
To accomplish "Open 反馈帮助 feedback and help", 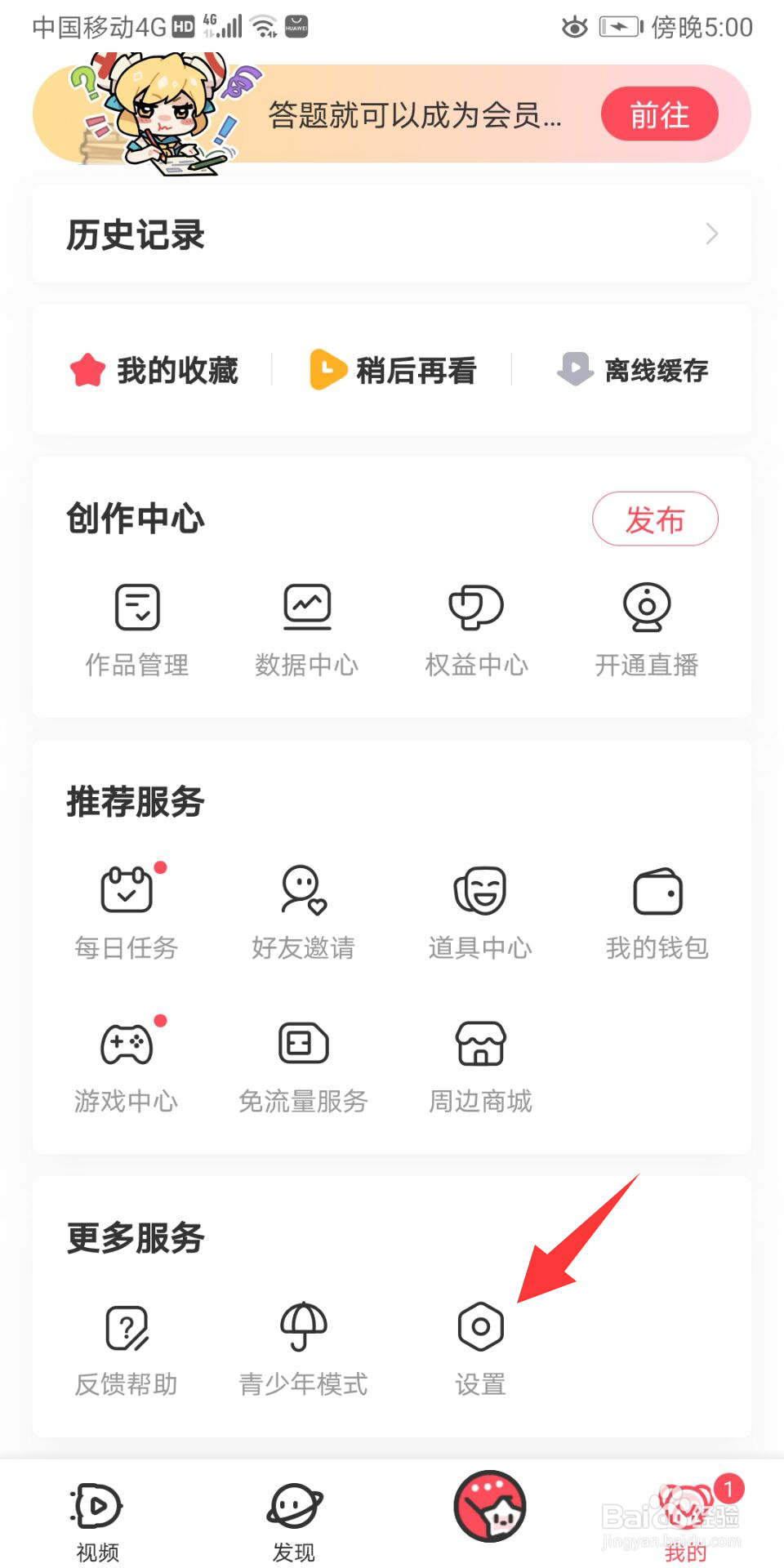I will (x=127, y=1347).
